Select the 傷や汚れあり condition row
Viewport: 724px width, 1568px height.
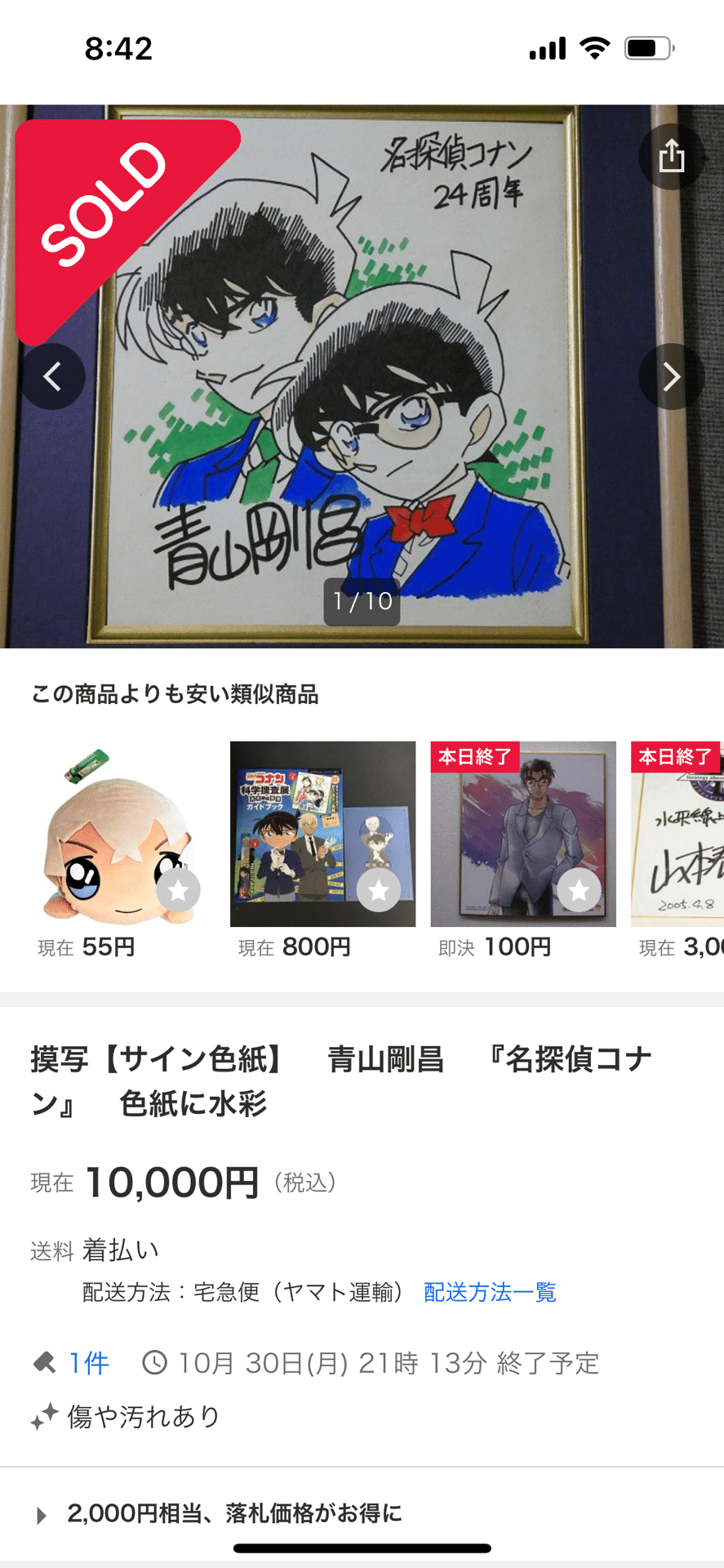tap(140, 1416)
